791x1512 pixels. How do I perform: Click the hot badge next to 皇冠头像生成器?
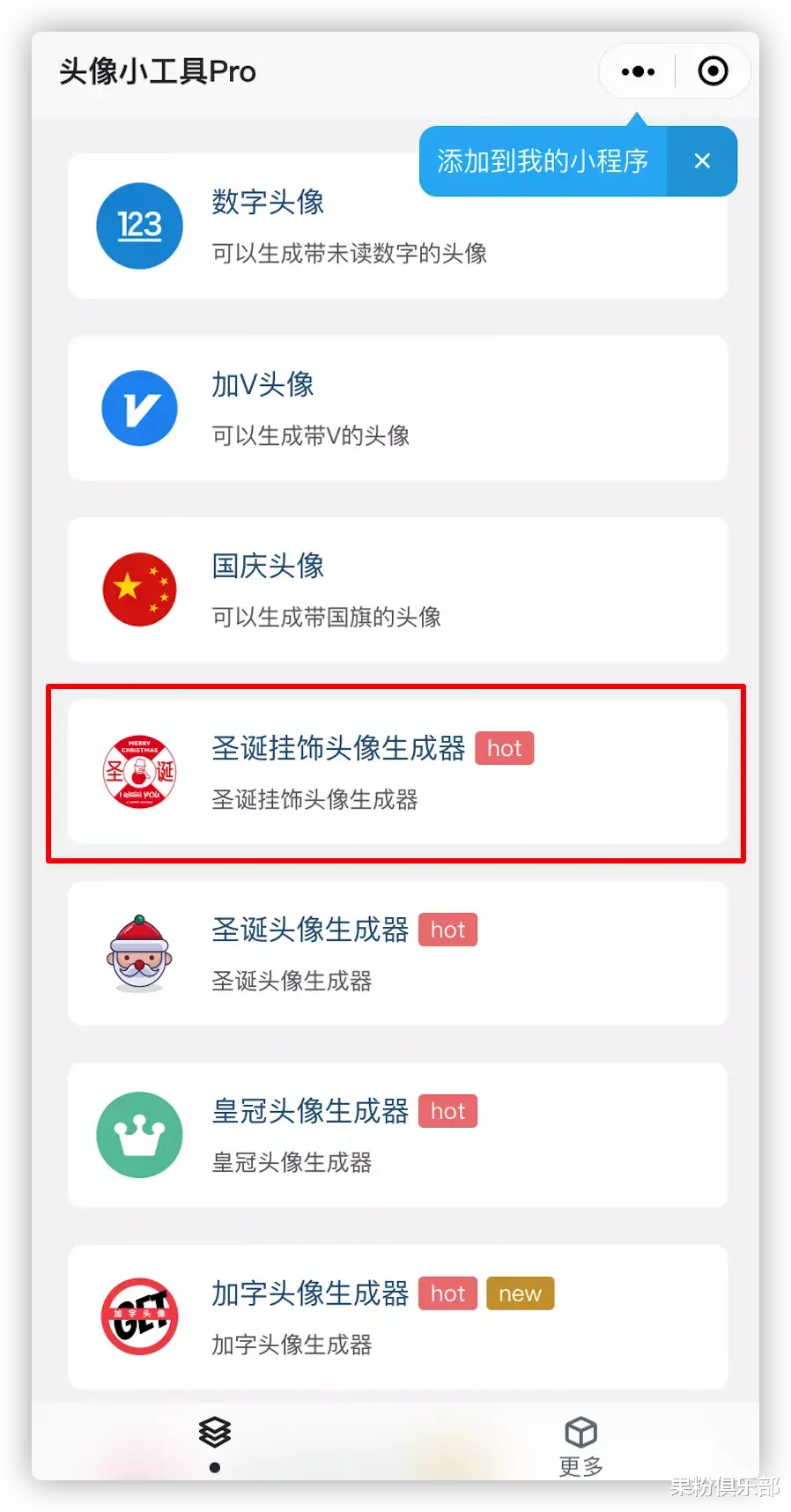click(x=447, y=1111)
